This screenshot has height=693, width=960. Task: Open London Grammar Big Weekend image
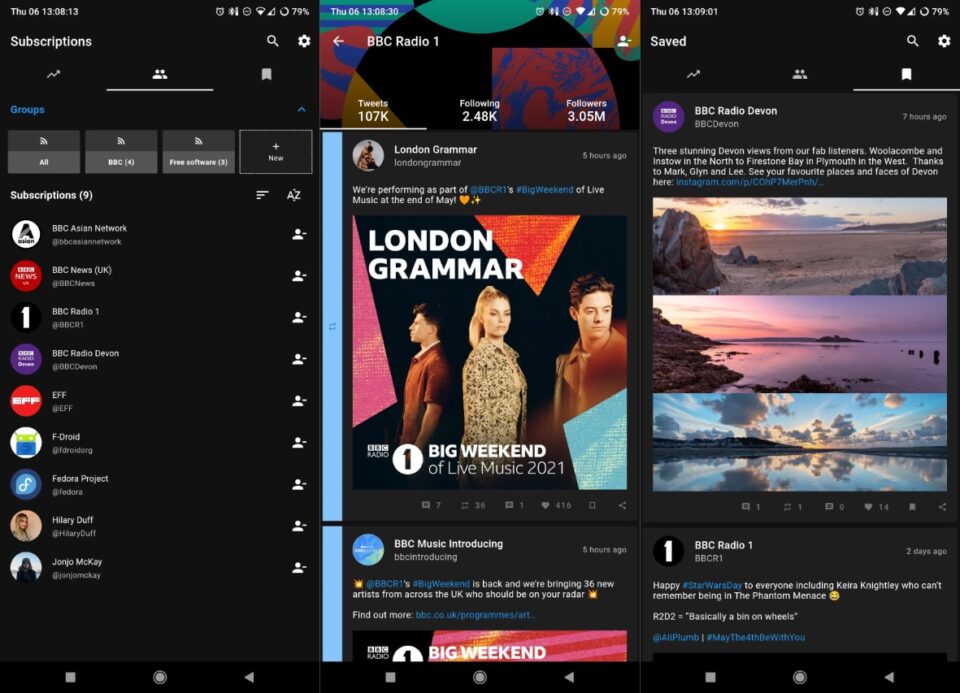[489, 352]
